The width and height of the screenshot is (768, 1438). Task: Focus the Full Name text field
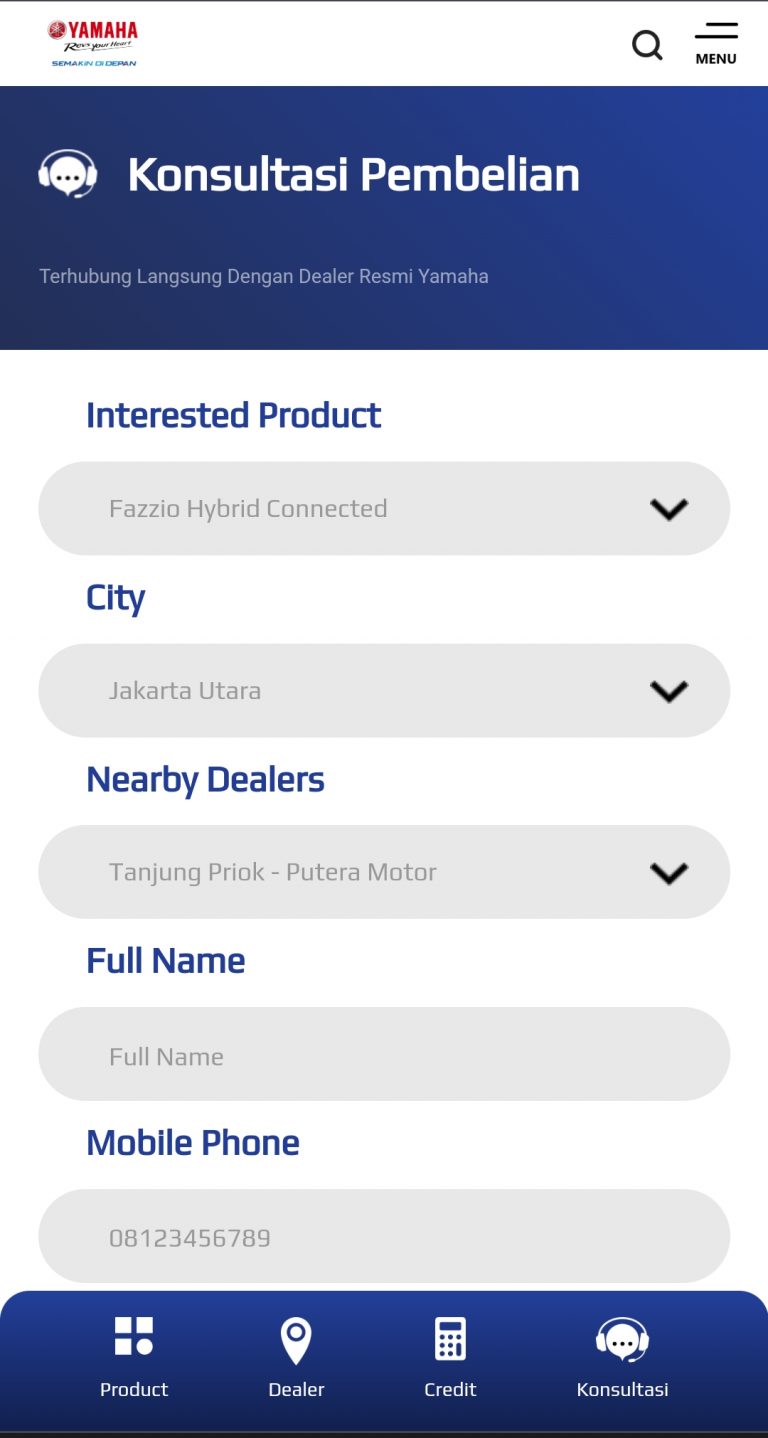tap(384, 1055)
